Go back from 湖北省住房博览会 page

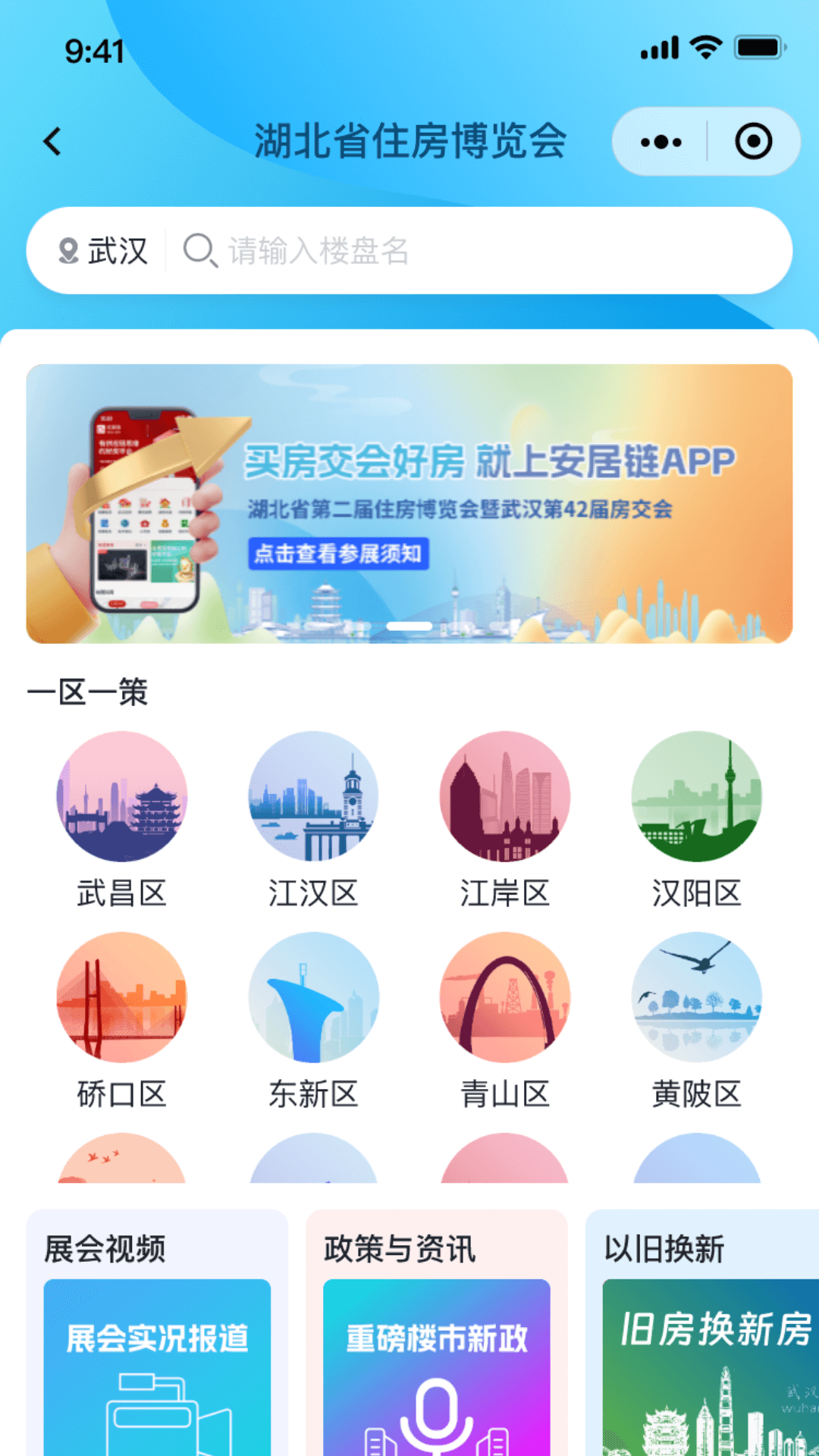[52, 142]
